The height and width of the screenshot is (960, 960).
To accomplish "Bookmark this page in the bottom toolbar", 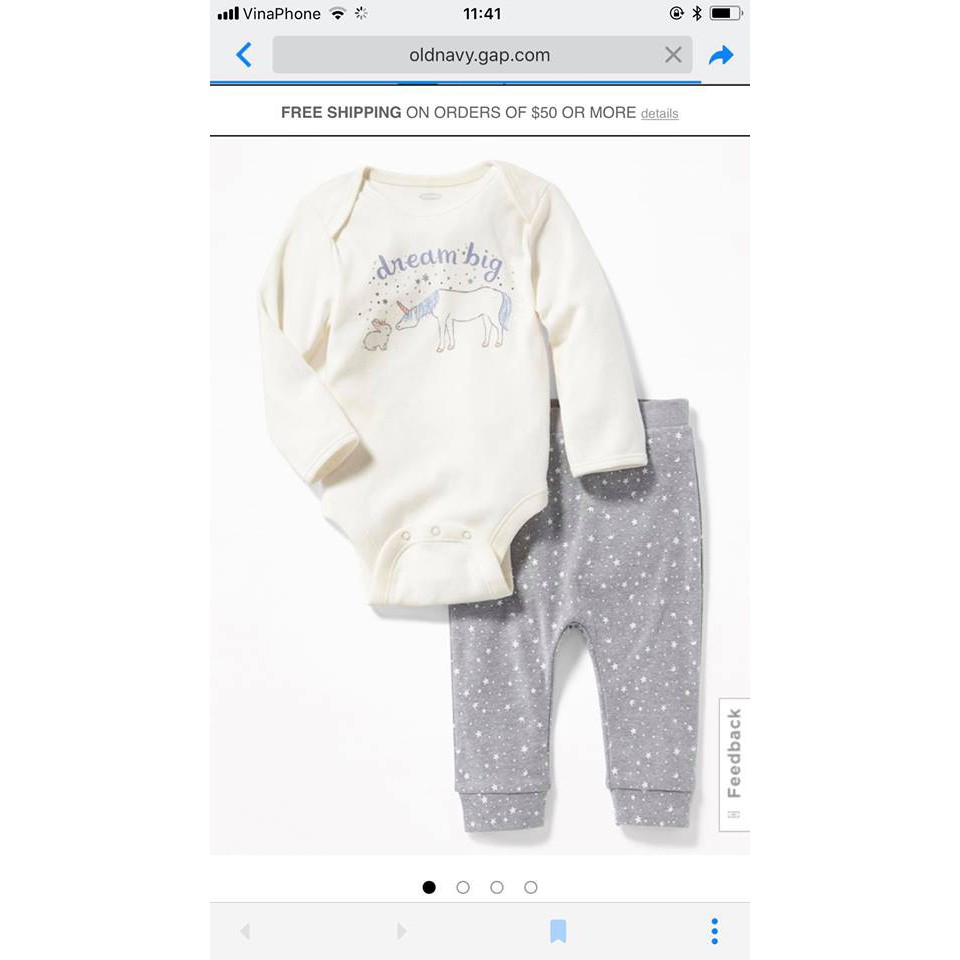I will 558,932.
